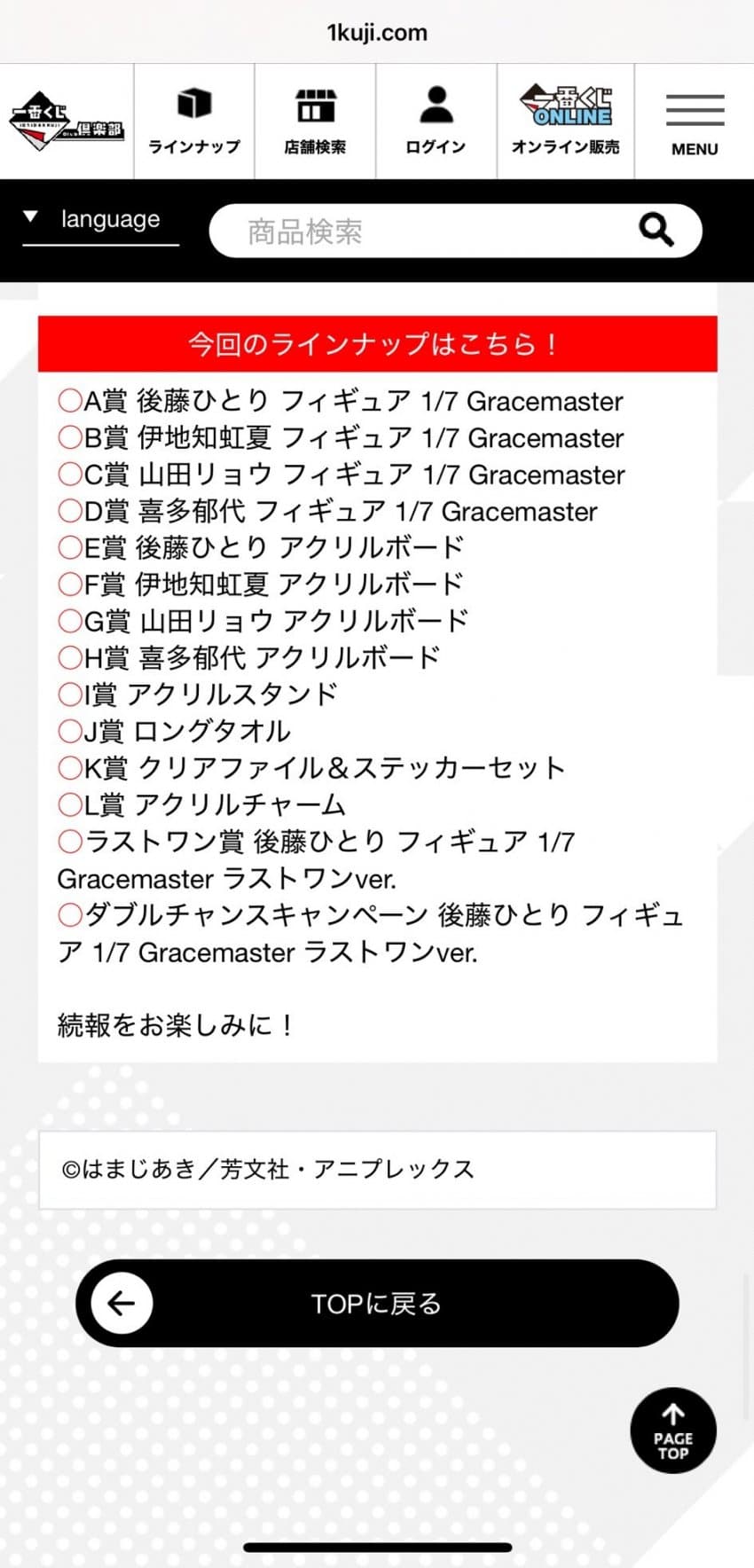
Task: Go to ログイン login page
Action: coord(436,122)
